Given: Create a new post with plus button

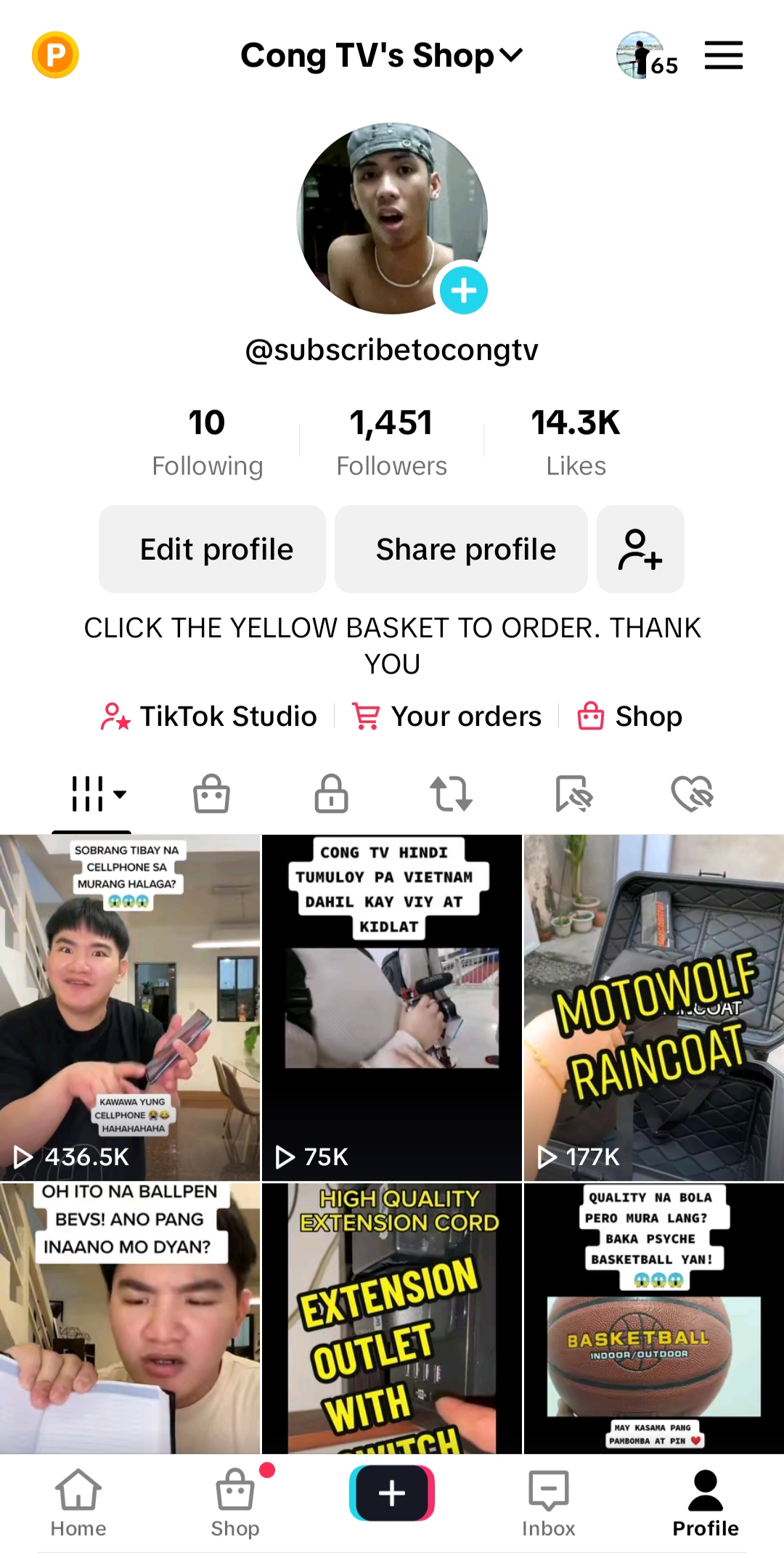Looking at the screenshot, I should (x=392, y=1493).
